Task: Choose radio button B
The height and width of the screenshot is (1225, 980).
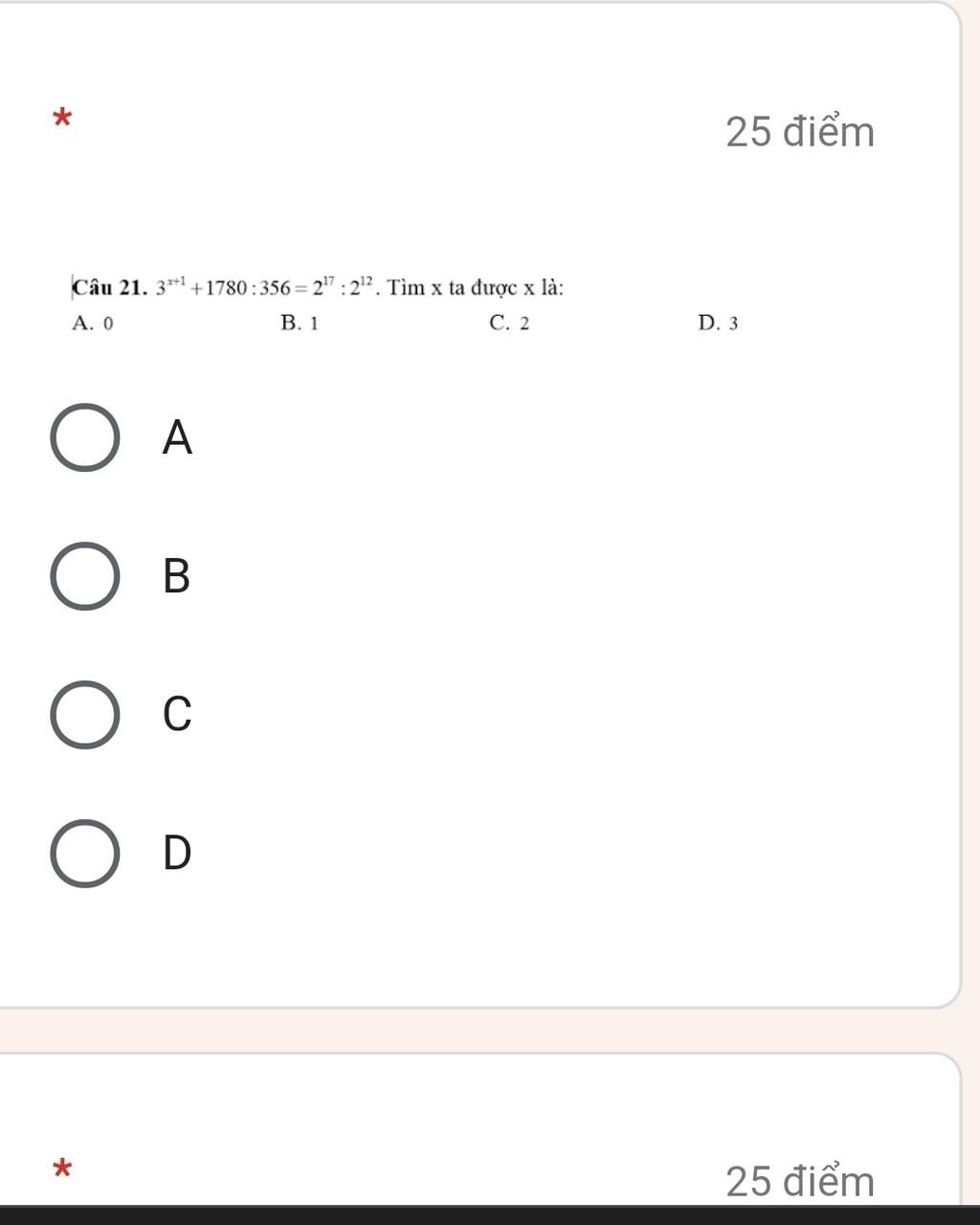Action: (x=85, y=576)
